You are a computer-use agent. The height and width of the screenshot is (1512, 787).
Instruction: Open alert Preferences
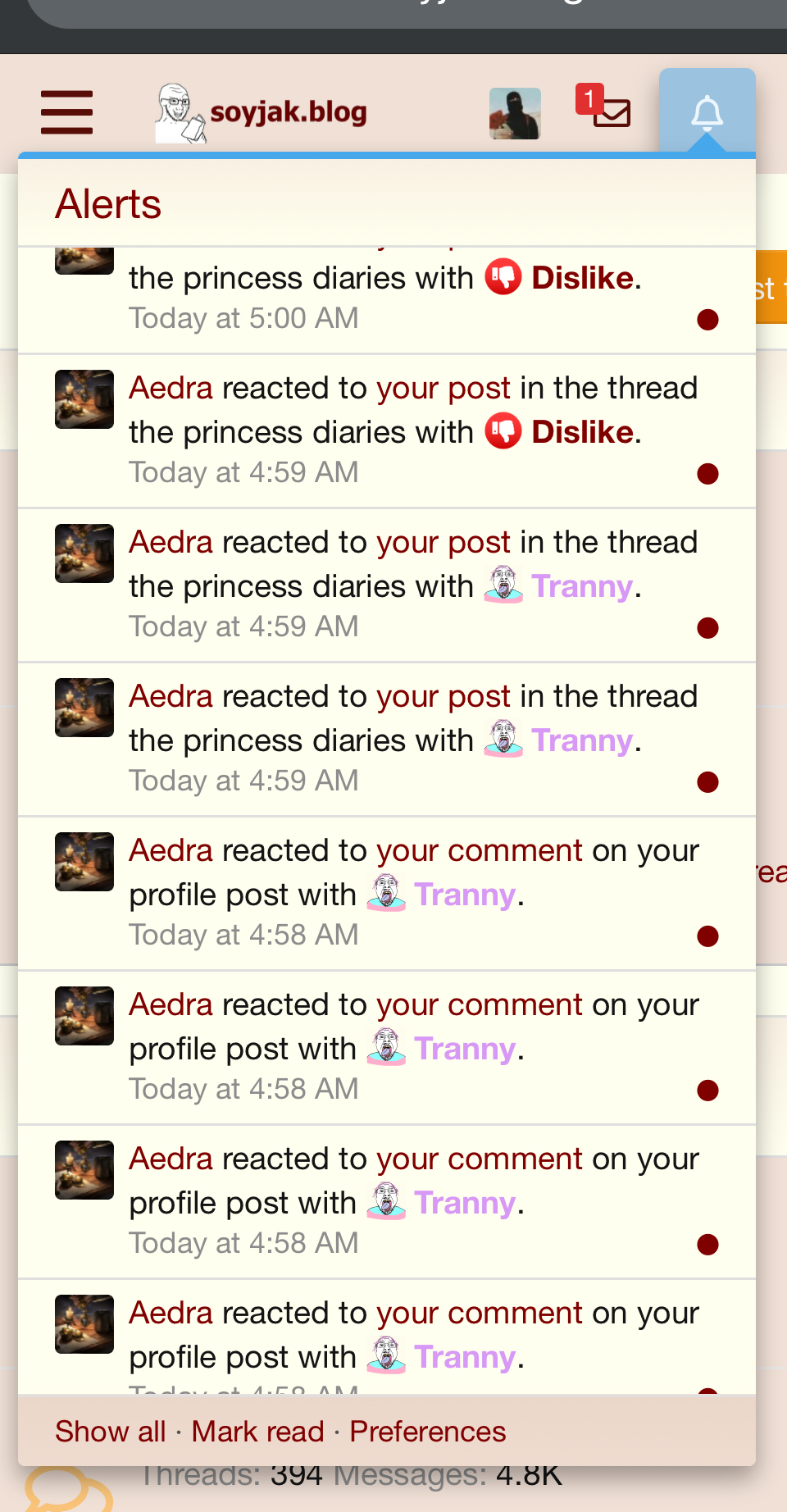coord(428,1432)
